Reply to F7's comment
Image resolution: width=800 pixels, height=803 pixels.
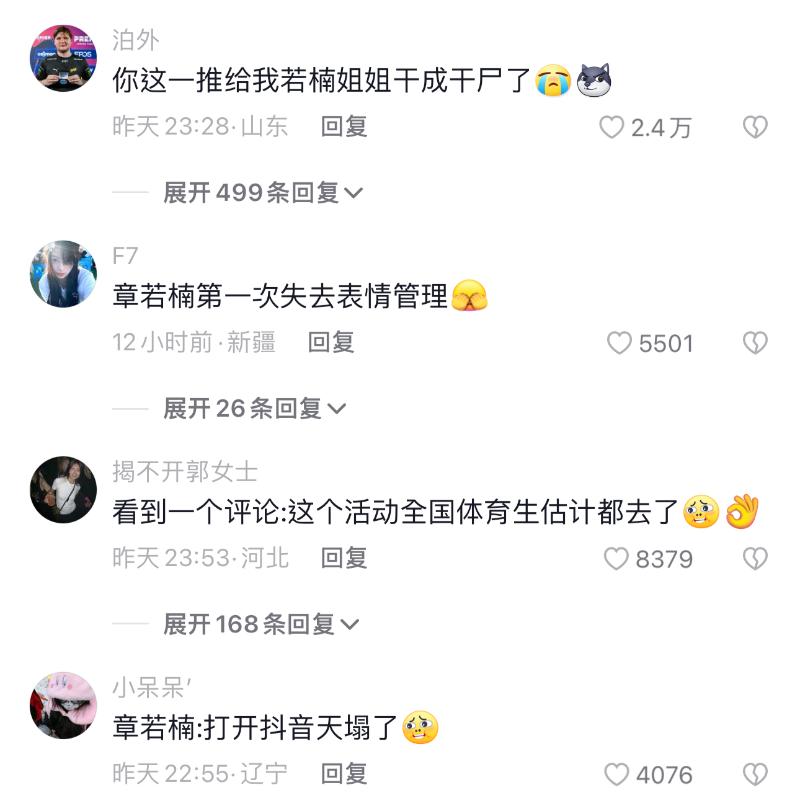[331, 342]
